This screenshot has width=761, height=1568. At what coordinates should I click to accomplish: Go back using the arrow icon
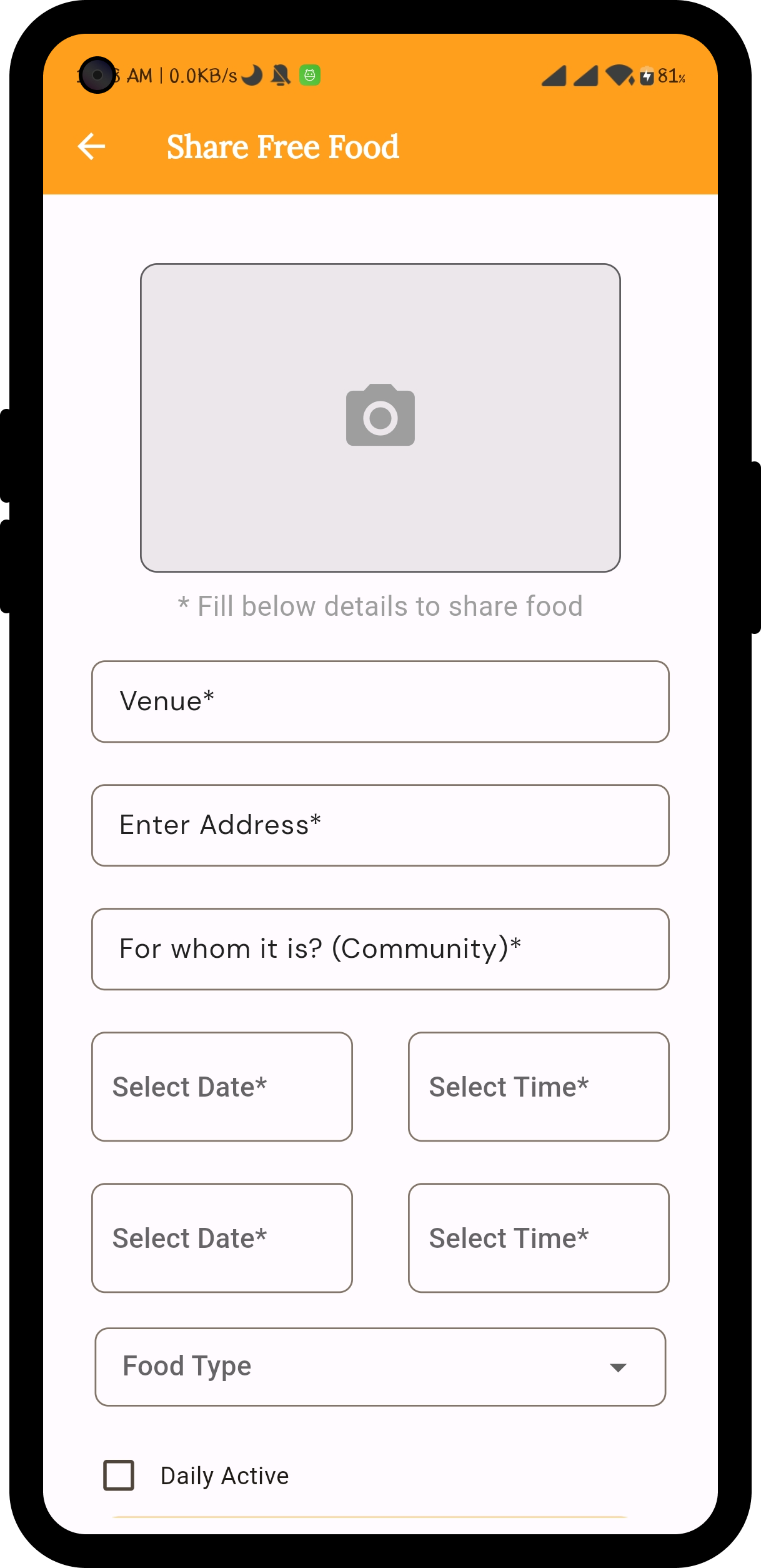tap(91, 147)
